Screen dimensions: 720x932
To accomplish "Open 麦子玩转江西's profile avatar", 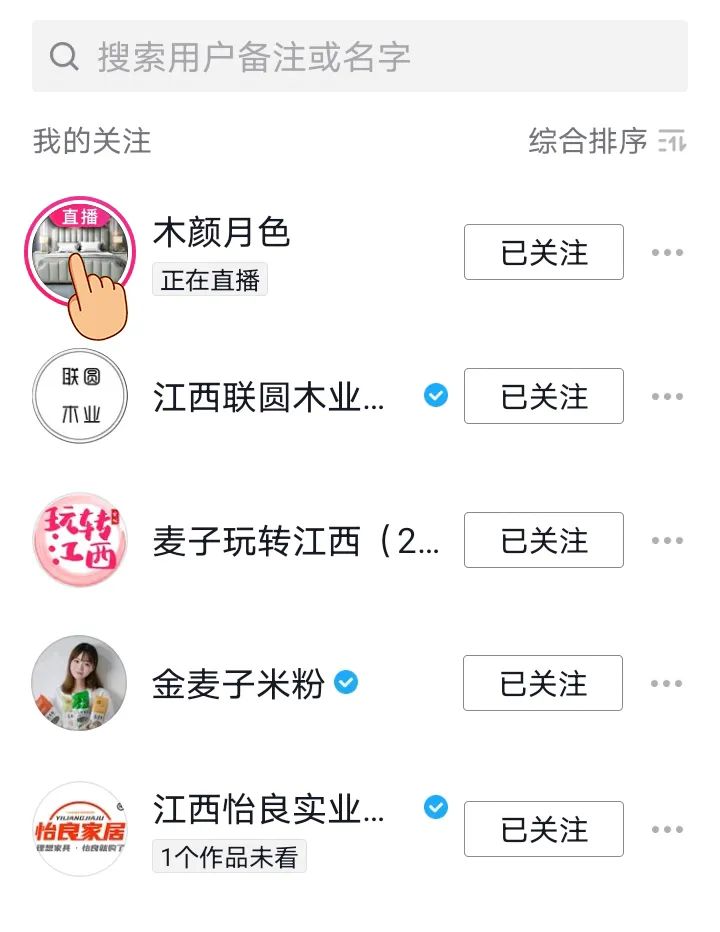I will pyautogui.click(x=79, y=540).
